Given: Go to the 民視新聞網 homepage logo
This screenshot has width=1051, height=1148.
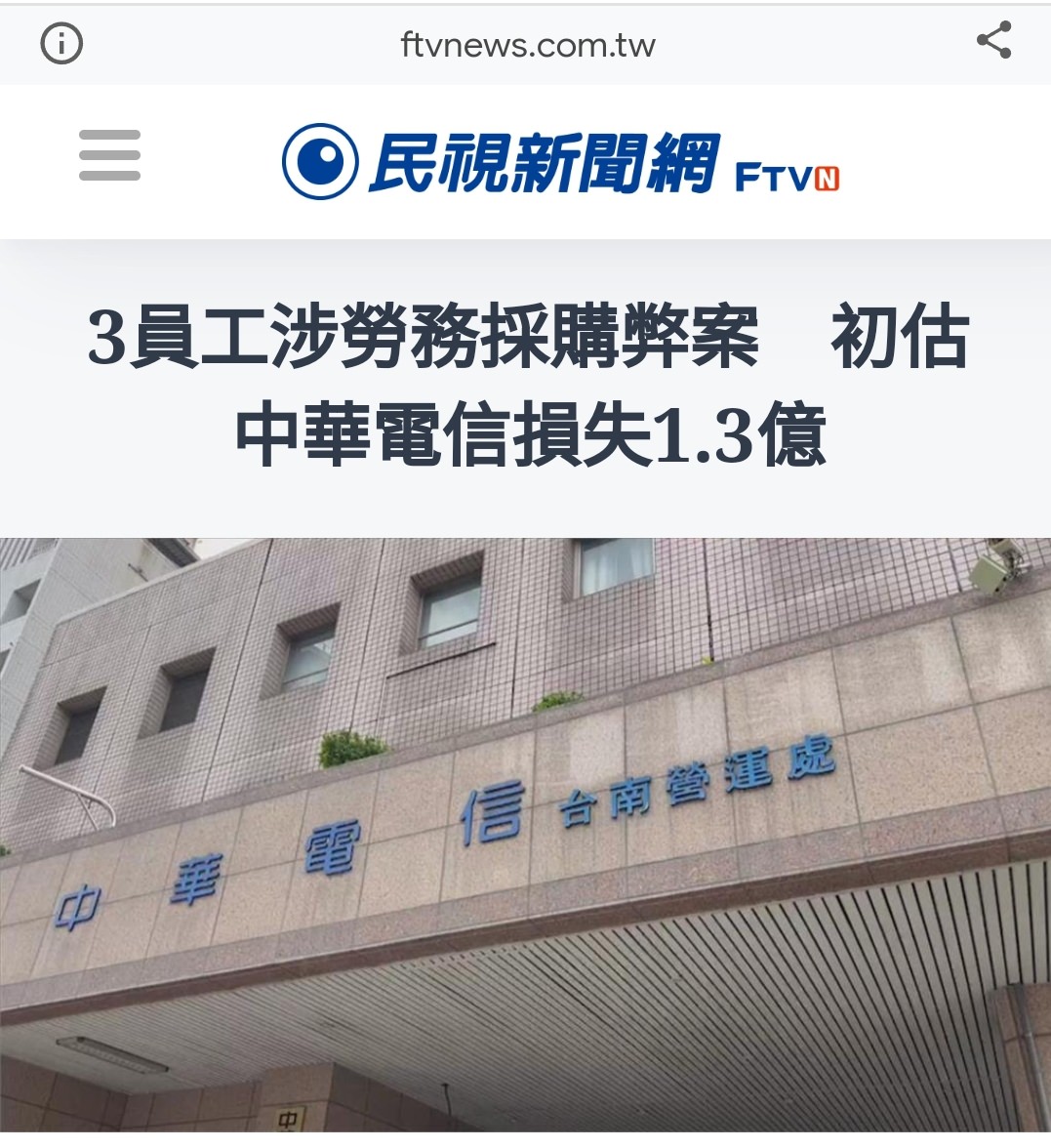Looking at the screenshot, I should point(560,162).
